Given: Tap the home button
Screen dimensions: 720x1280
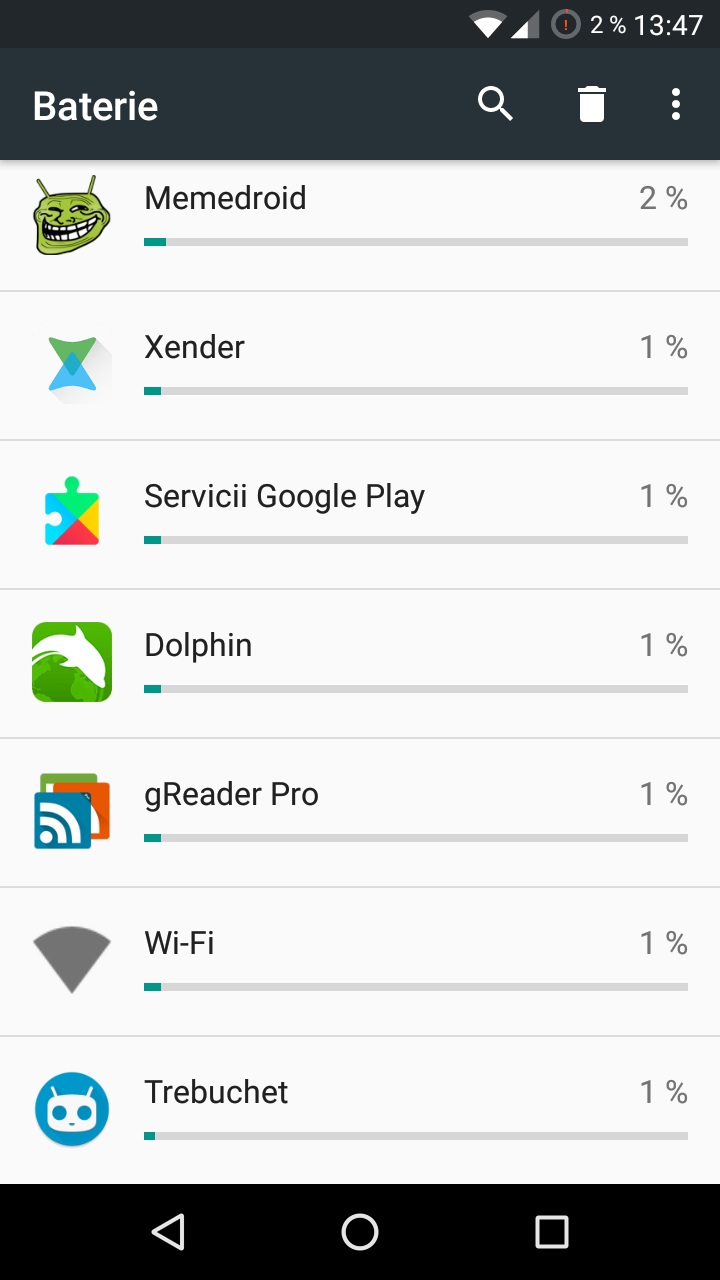Looking at the screenshot, I should pos(360,1232).
